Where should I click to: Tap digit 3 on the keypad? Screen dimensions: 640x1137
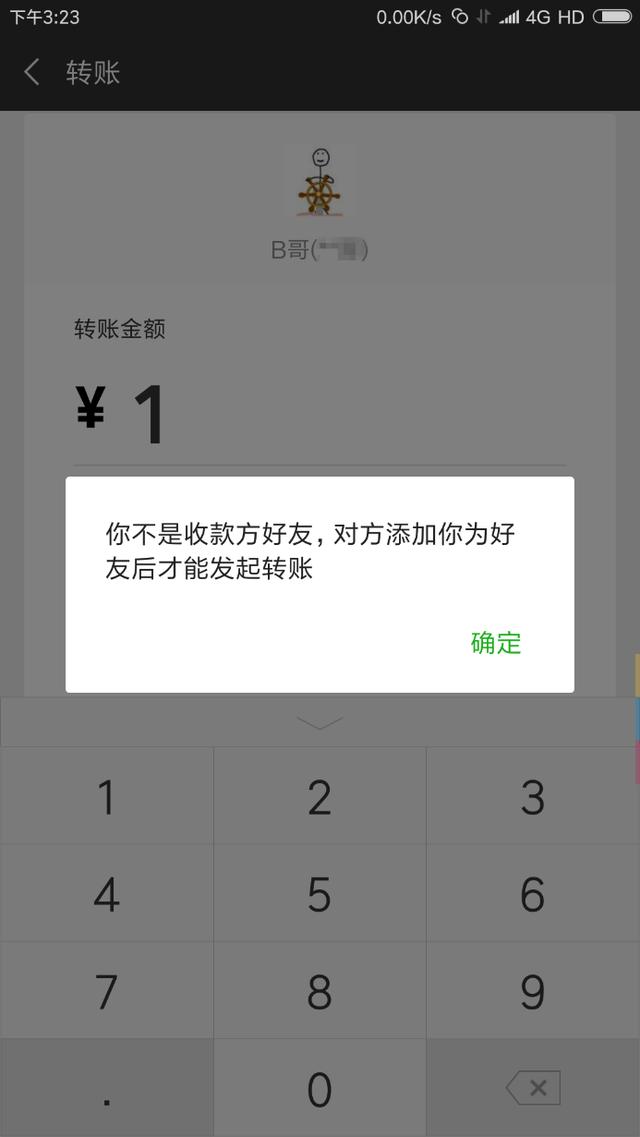coord(532,797)
